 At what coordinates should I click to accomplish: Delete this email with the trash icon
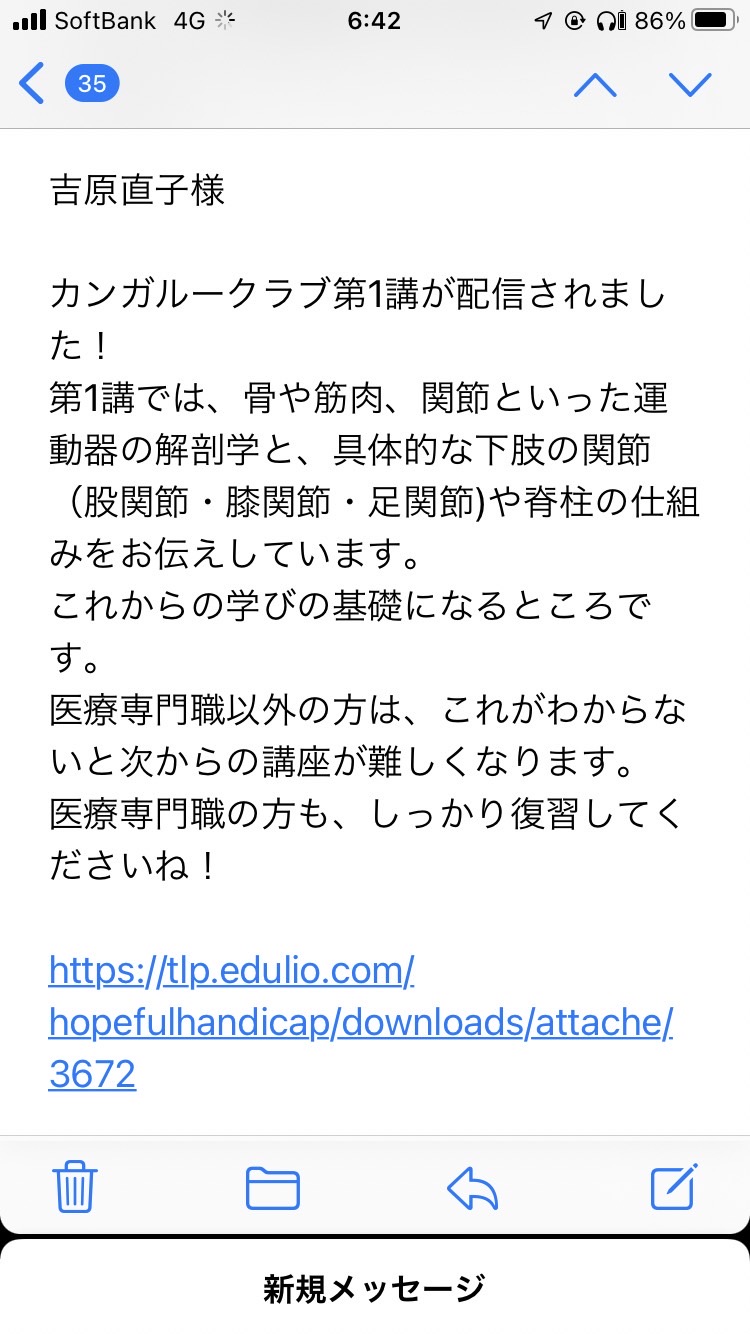click(x=75, y=1187)
